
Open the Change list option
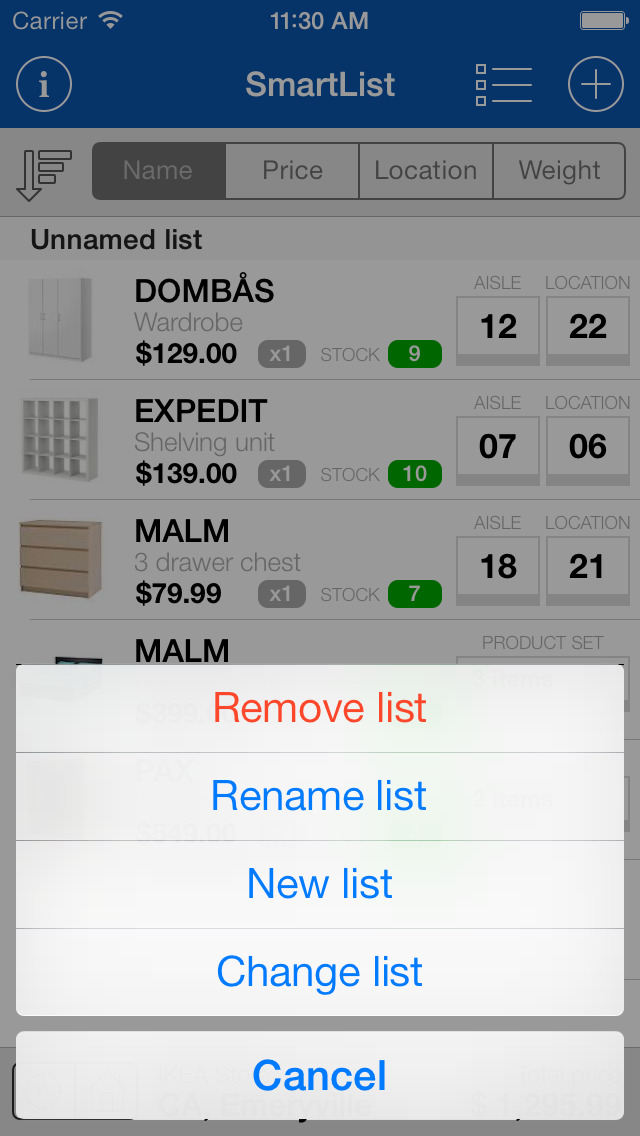tap(320, 972)
